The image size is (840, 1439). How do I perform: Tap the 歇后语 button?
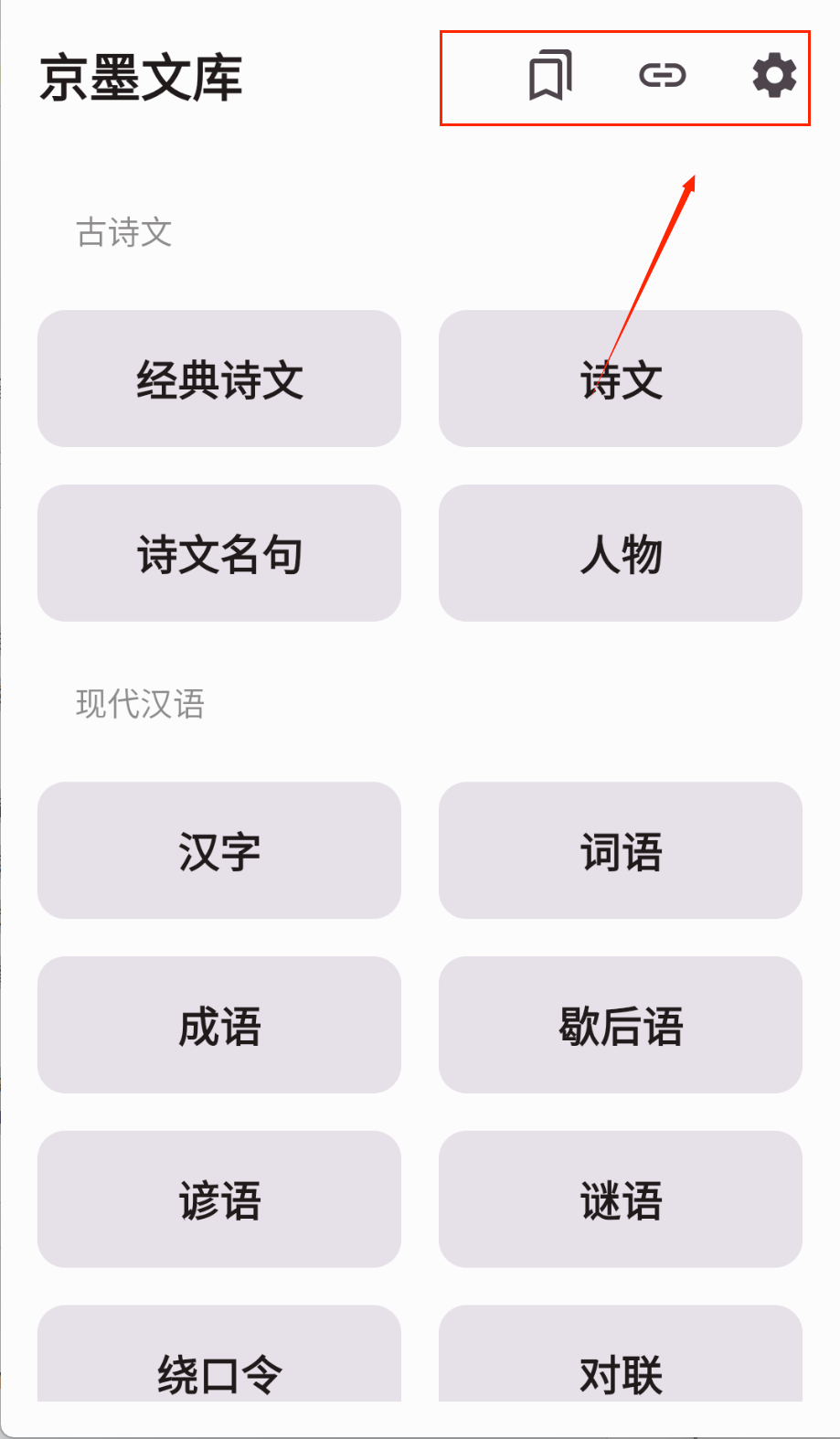(x=621, y=1025)
